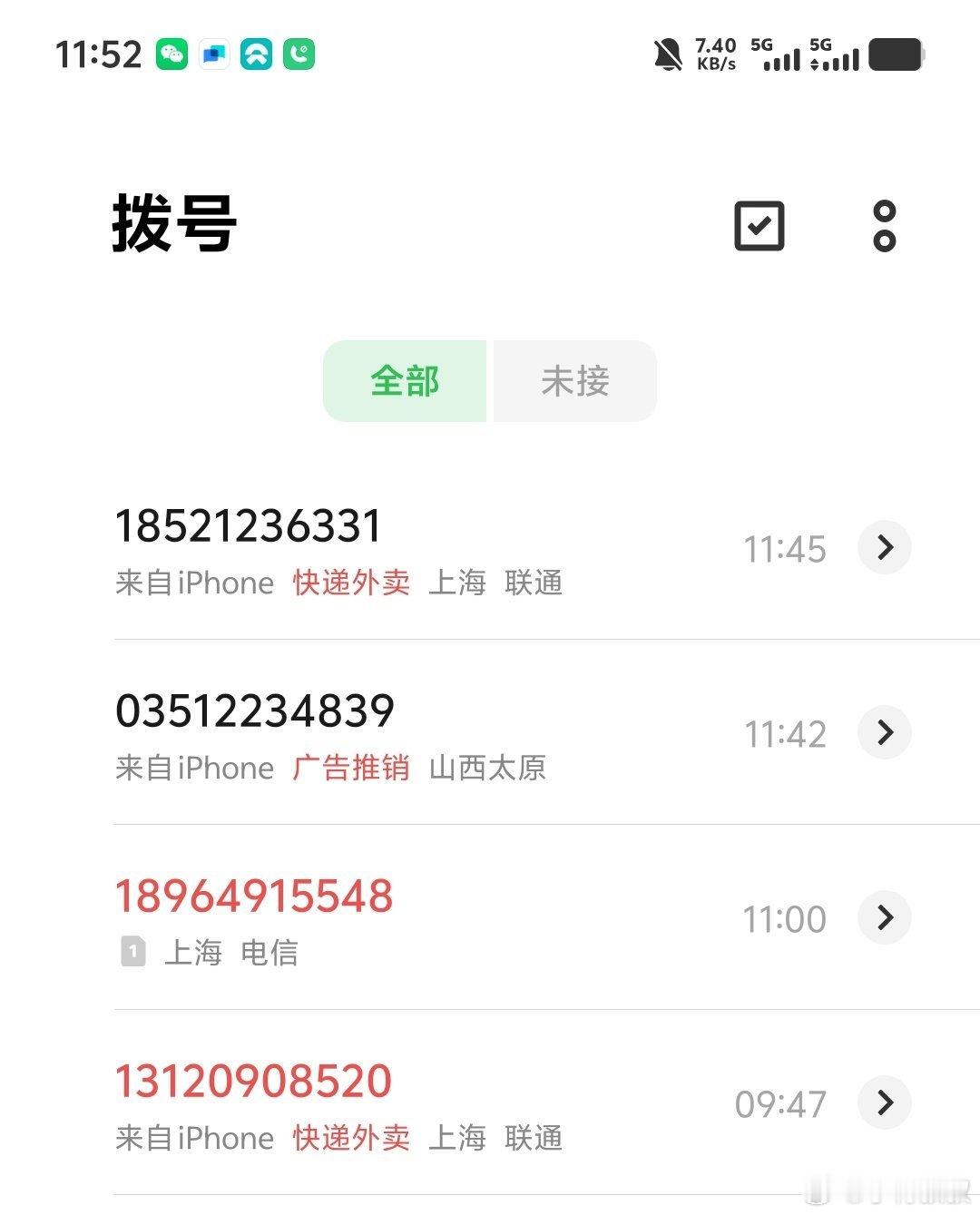Switch to the 全部 tab
Image resolution: width=980 pixels, height=1215 pixels.
405,381
